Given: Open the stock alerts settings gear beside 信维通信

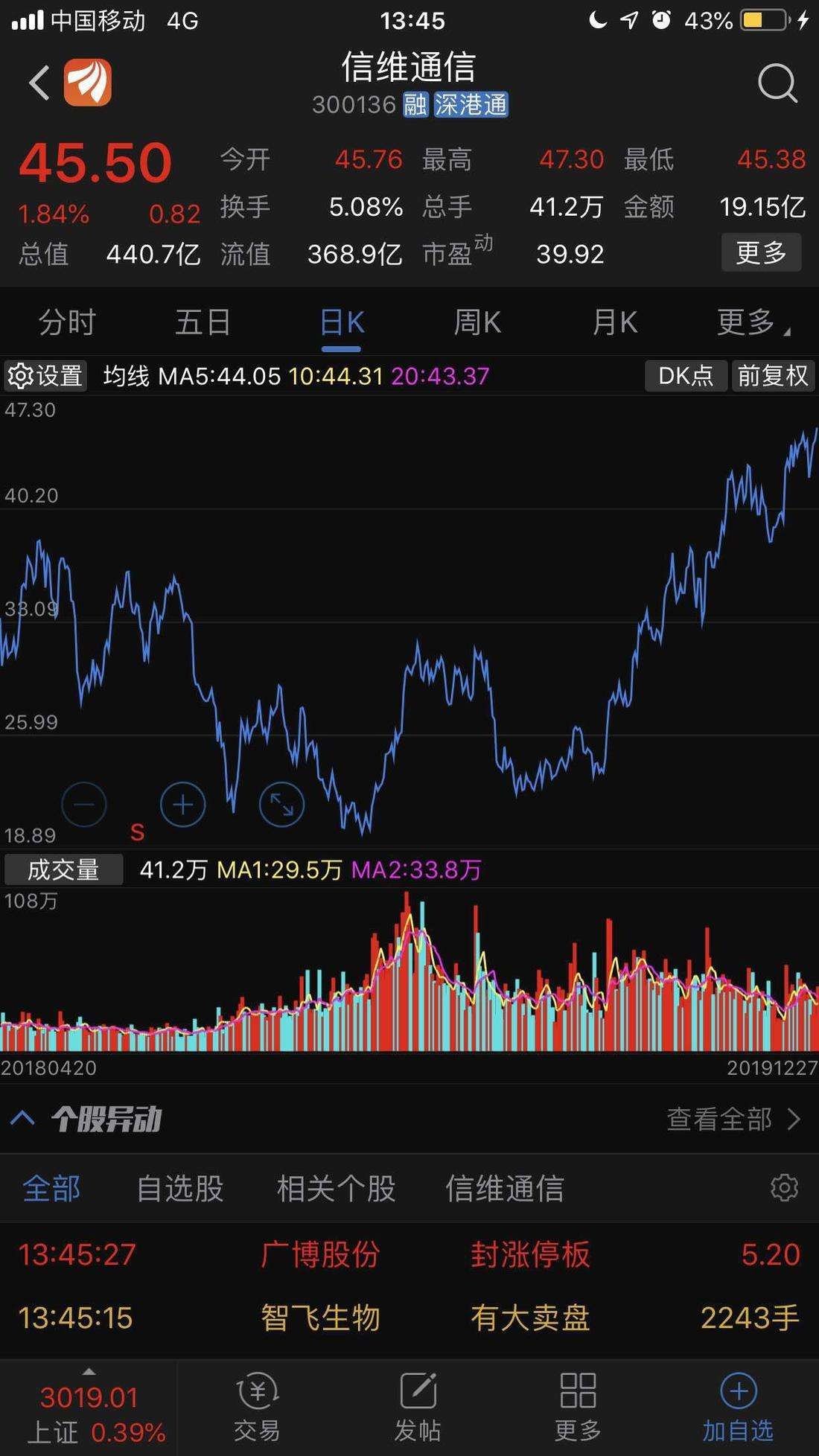Looking at the screenshot, I should coord(785,1187).
